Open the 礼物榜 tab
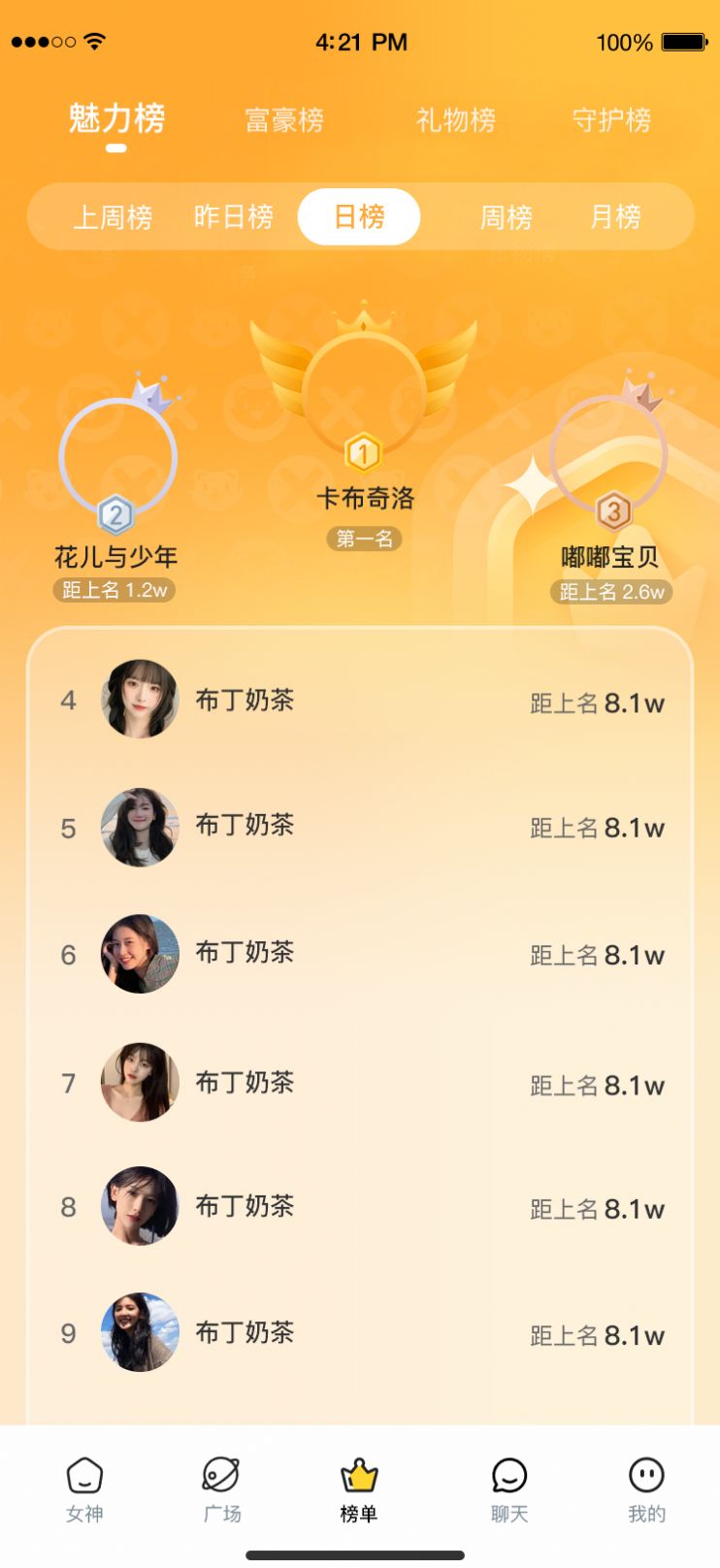 455,120
